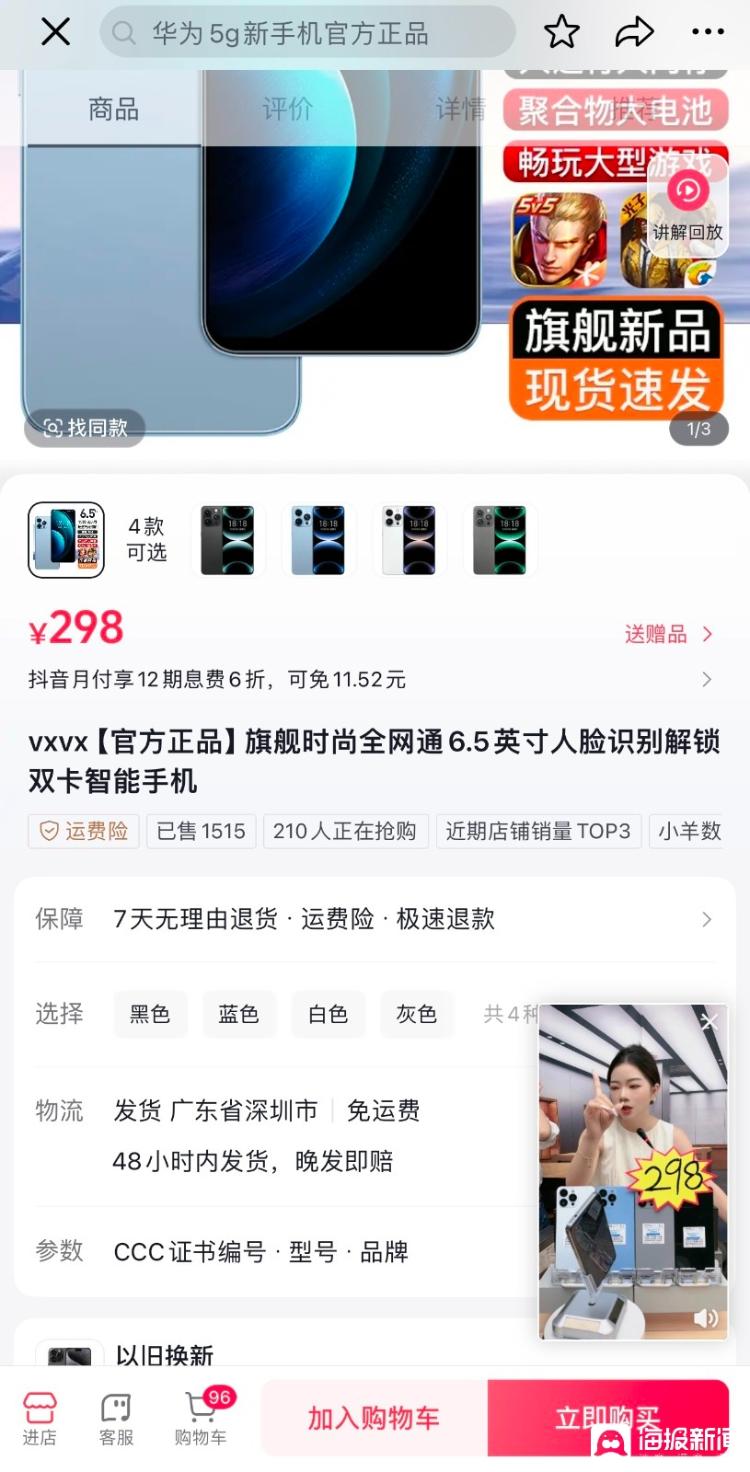Favorite this product with the star icon

(x=561, y=33)
